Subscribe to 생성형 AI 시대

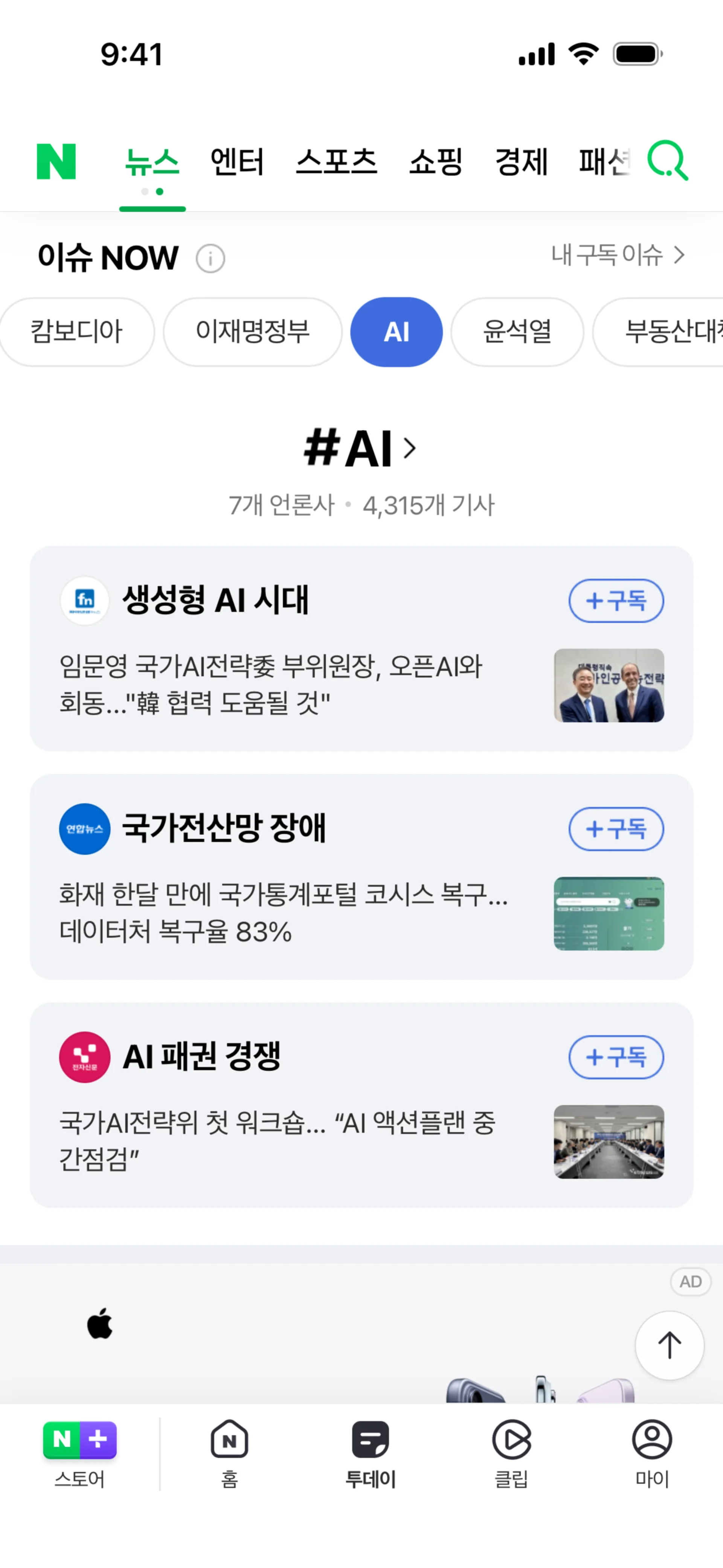[x=616, y=601]
